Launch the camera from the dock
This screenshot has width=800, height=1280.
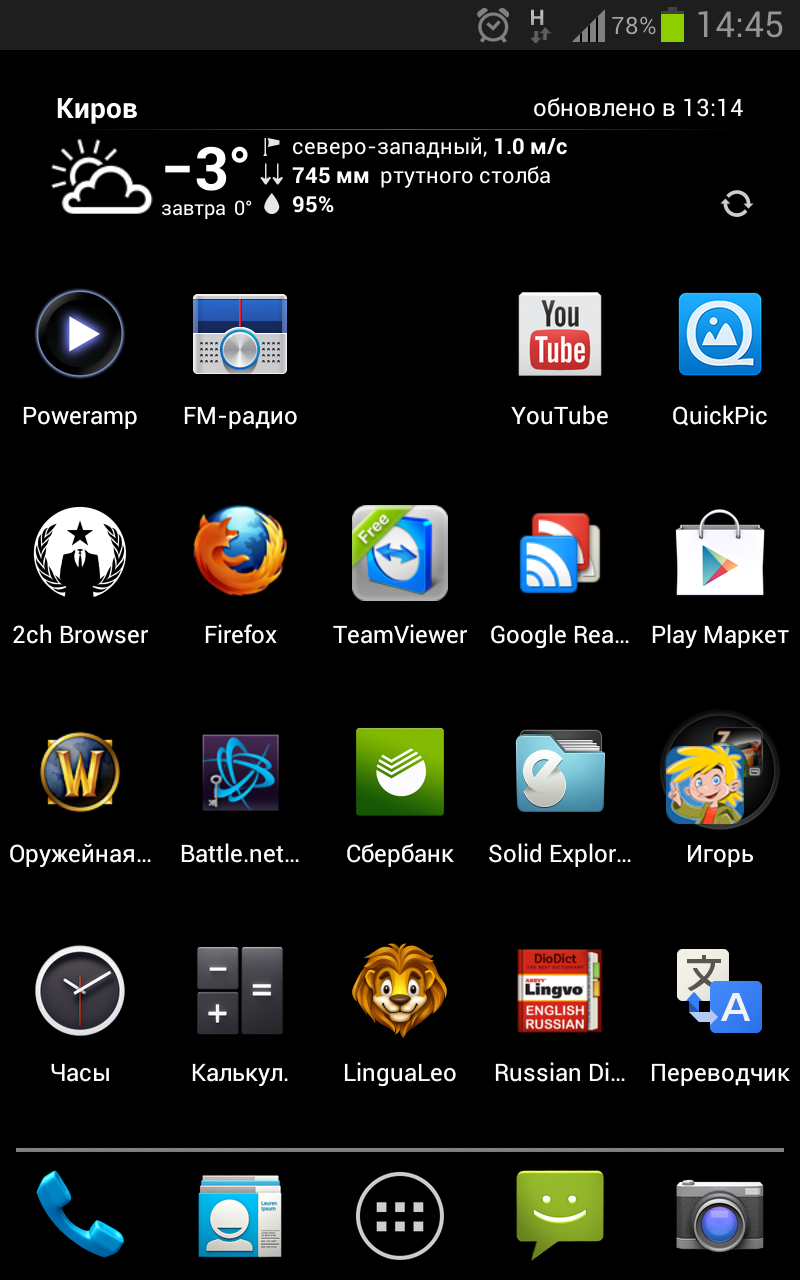720,1214
